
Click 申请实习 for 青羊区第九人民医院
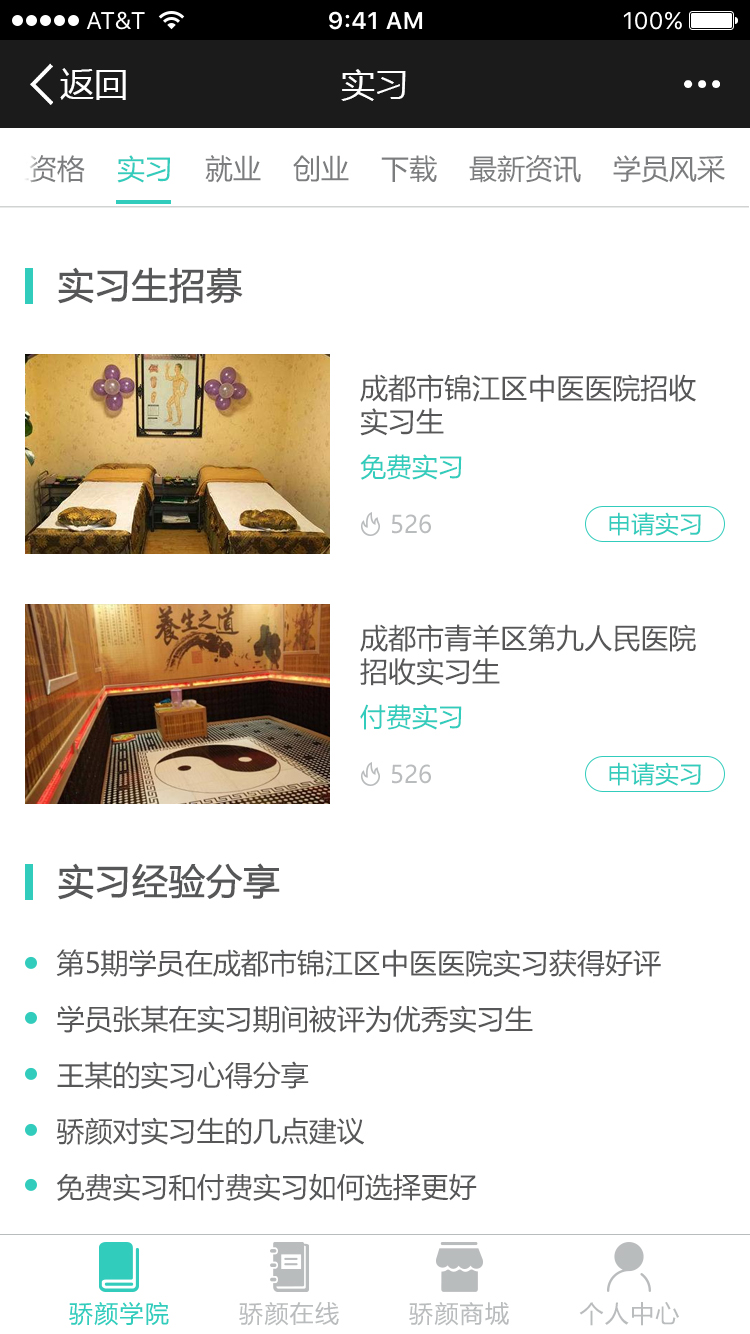tap(655, 773)
